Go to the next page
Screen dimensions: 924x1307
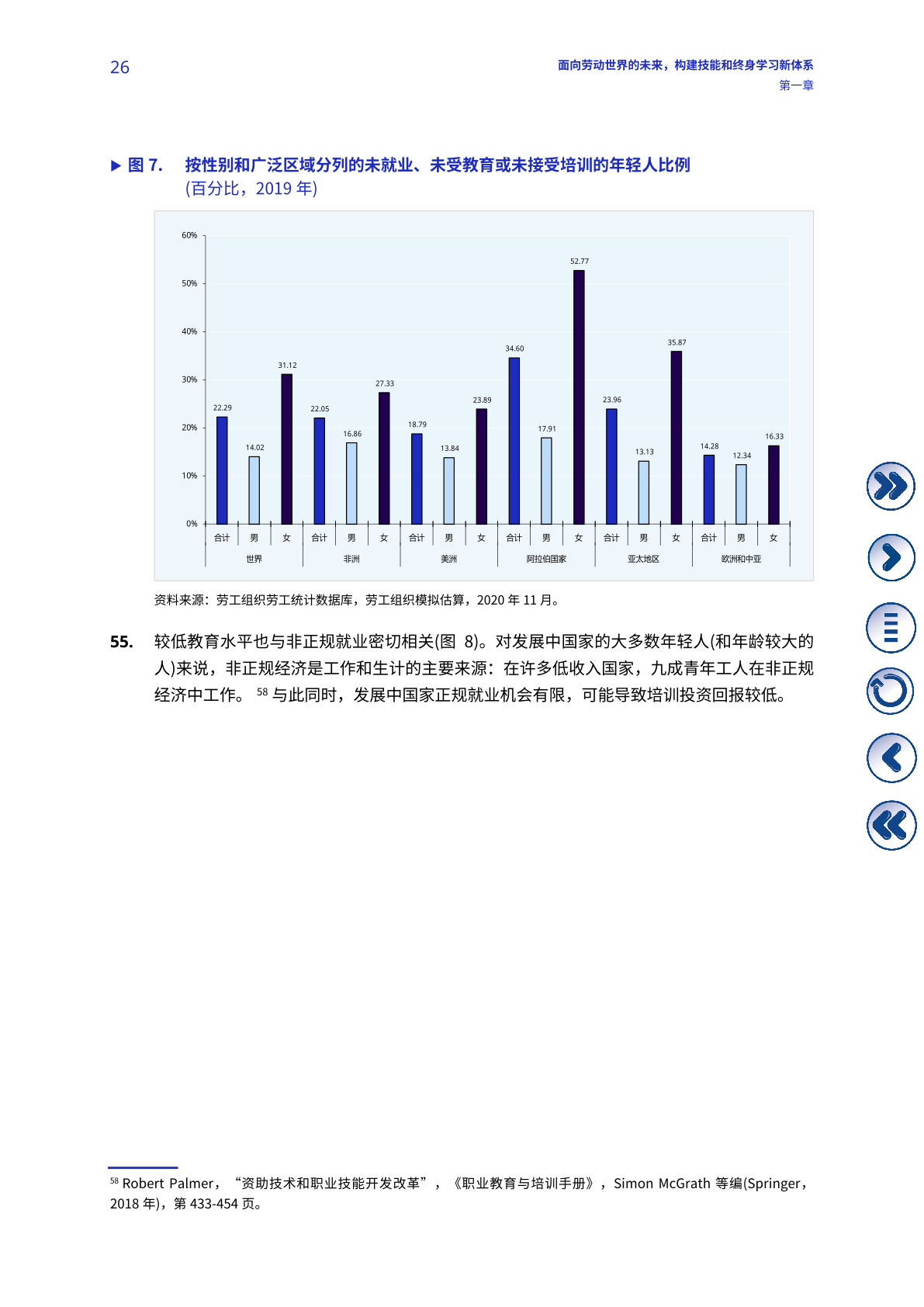coord(890,557)
